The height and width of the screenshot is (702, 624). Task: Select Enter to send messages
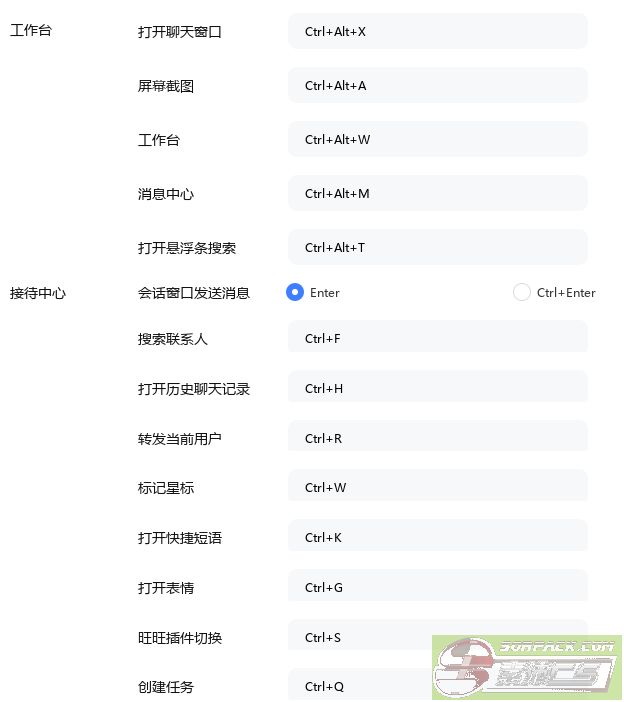pyautogui.click(x=295, y=292)
